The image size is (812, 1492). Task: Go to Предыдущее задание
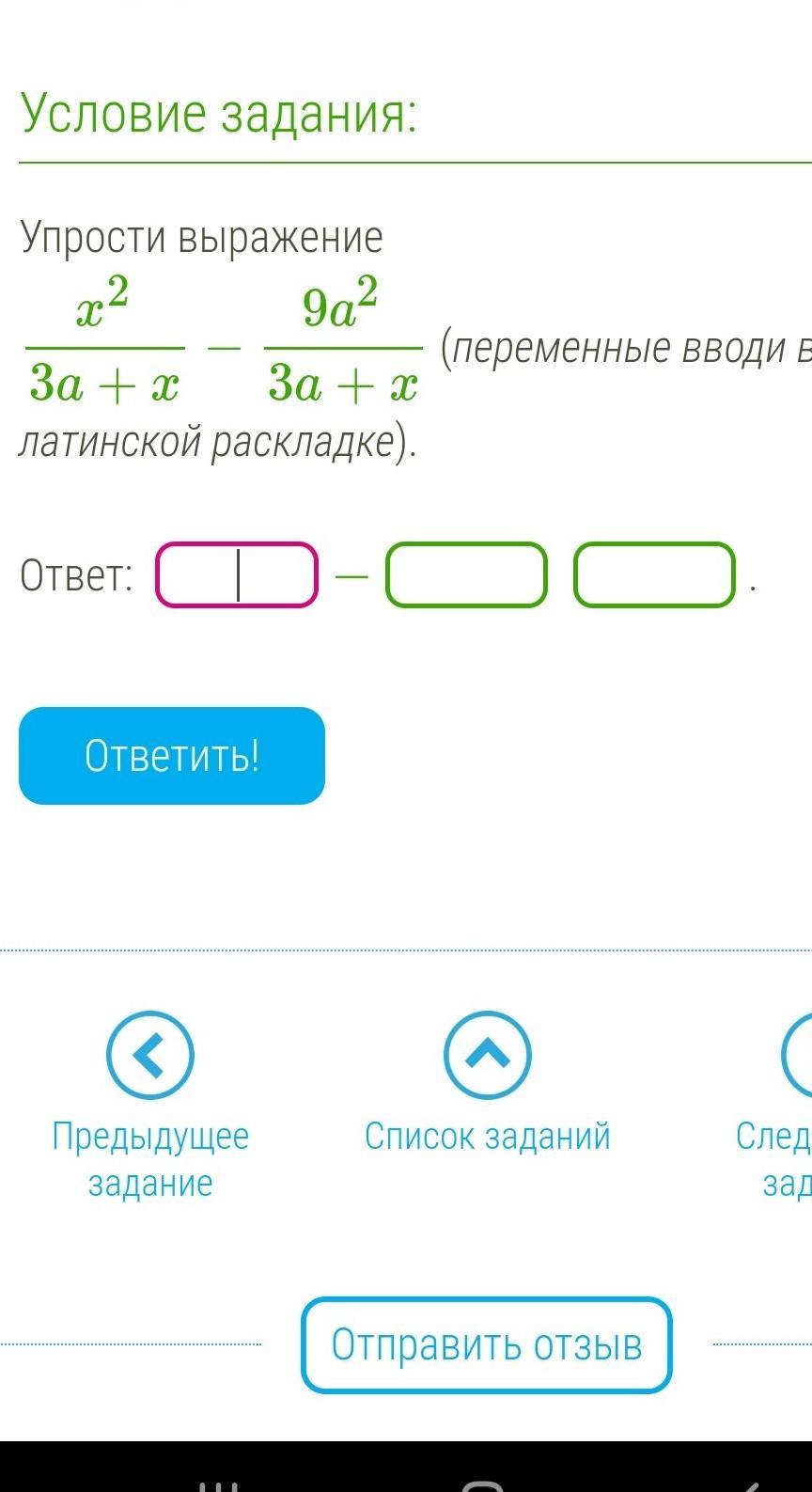pyautogui.click(x=150, y=1107)
